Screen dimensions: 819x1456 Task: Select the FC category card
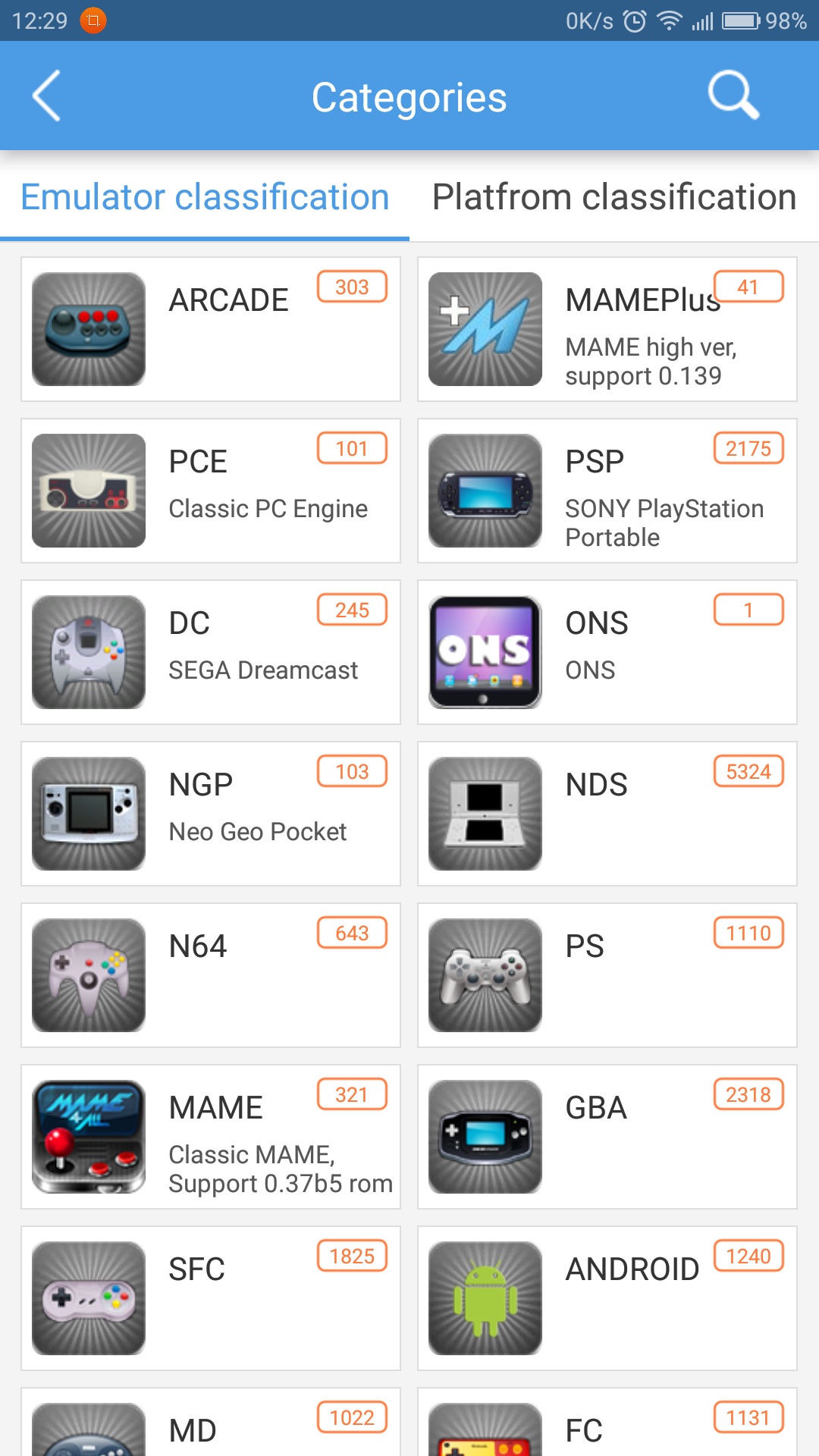(x=607, y=1427)
